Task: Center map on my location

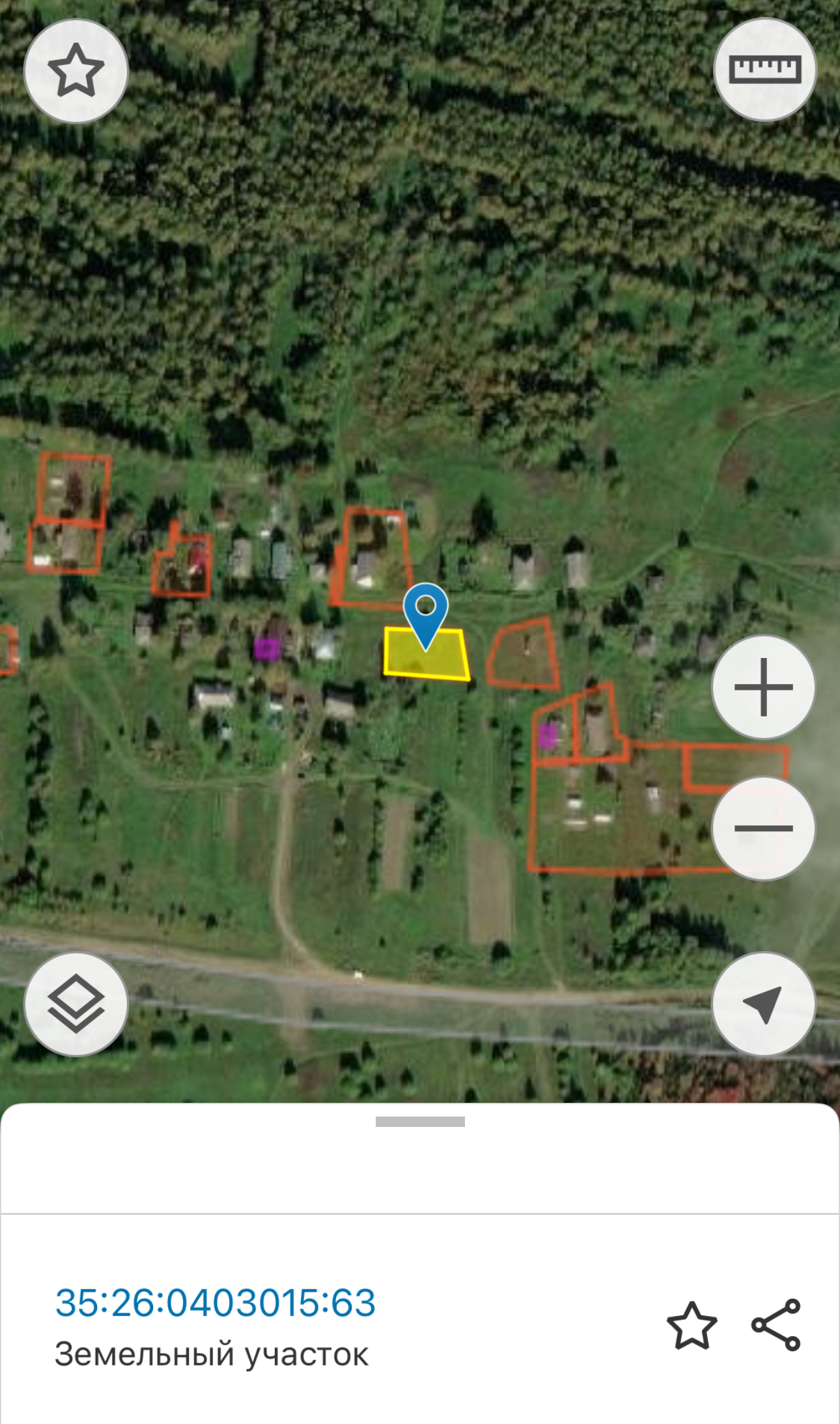Action: coord(763,1004)
